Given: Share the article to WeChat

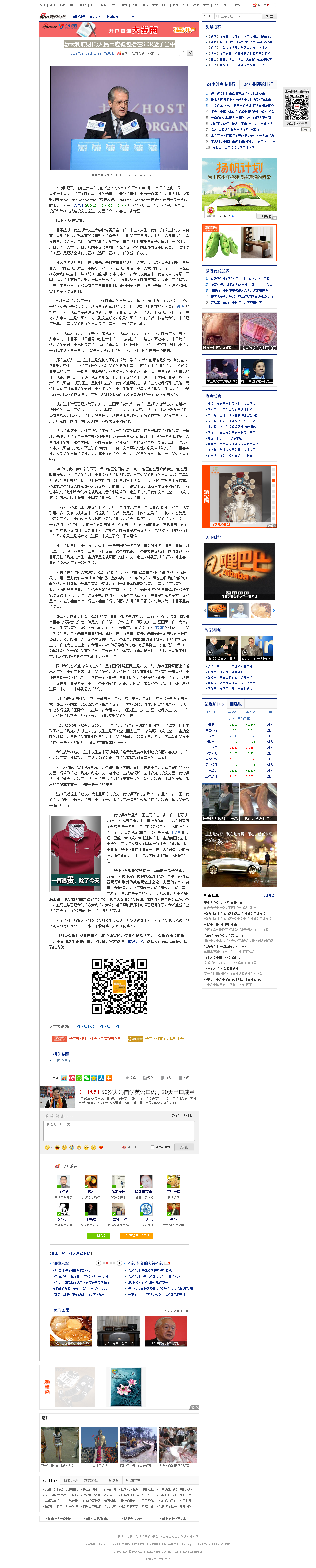Looking at the screenshot, I should (x=87, y=1078).
